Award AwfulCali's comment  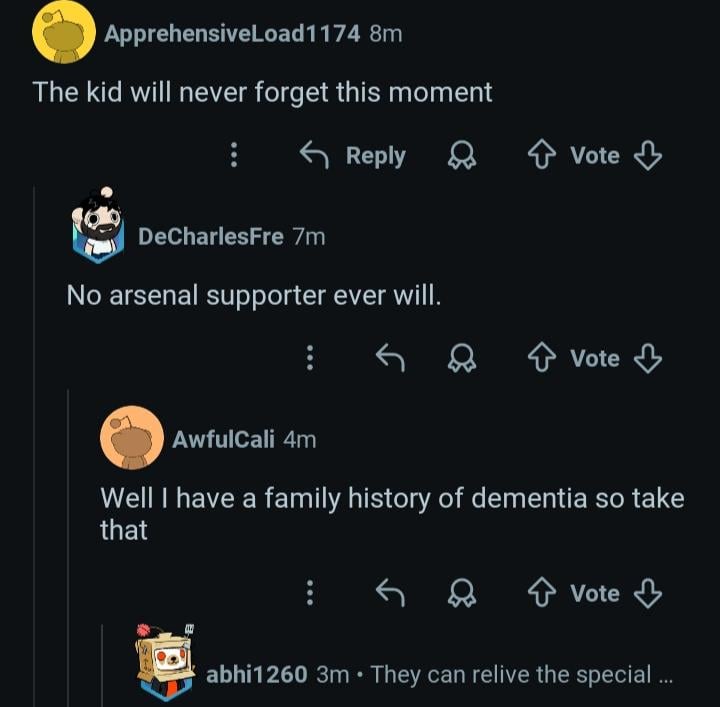(461, 593)
